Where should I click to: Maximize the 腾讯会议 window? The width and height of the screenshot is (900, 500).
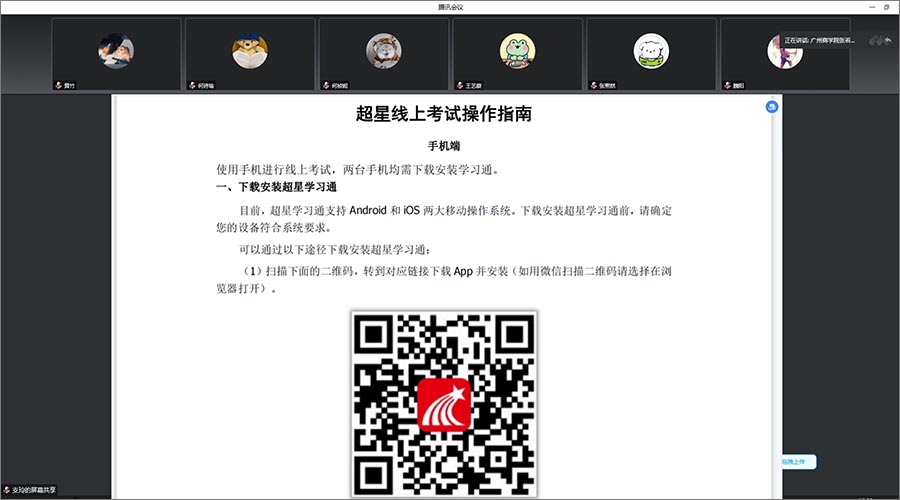pos(887,6)
